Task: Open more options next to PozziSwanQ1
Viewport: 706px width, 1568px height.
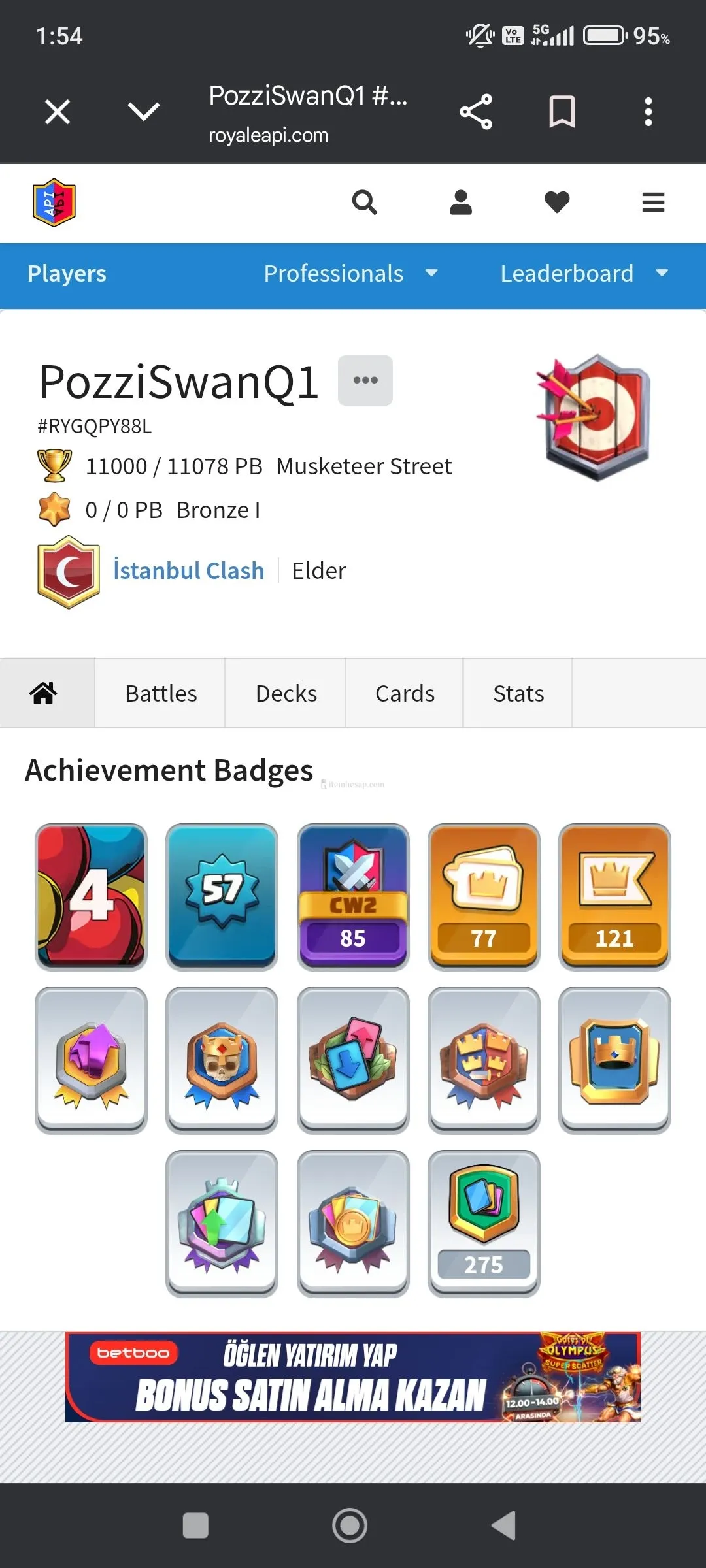Action: [x=365, y=380]
